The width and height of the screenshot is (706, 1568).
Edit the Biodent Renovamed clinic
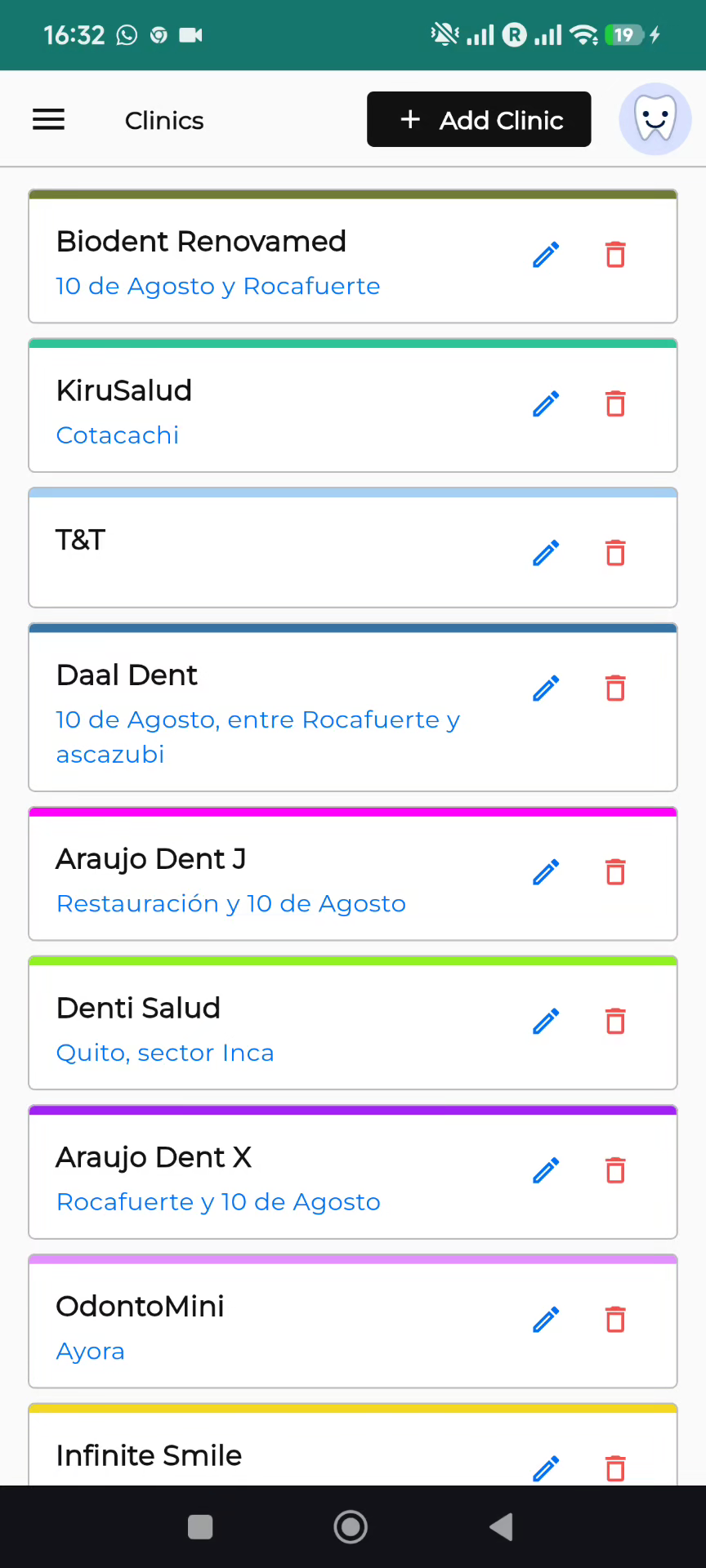(x=546, y=255)
